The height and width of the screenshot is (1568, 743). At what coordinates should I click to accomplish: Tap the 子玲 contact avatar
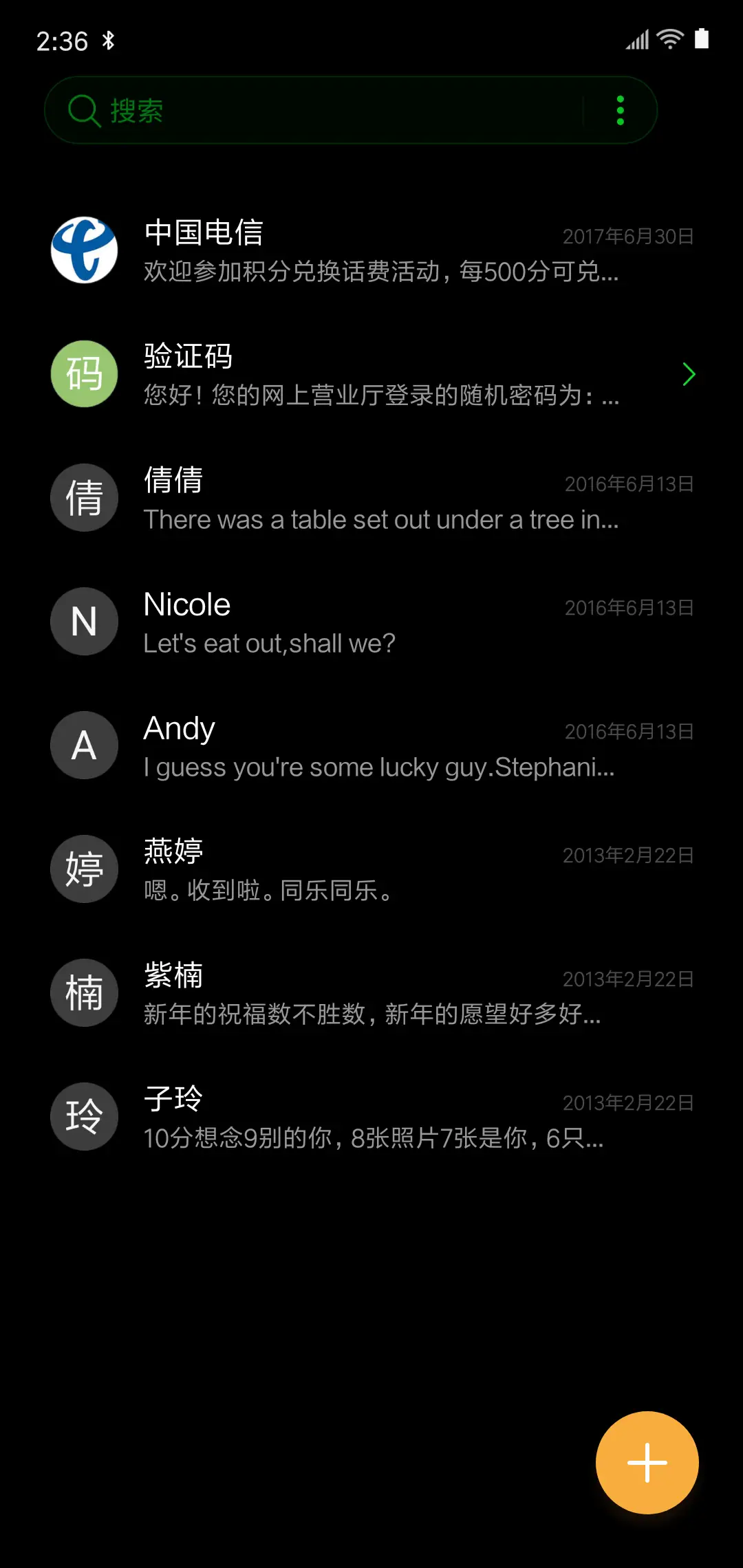[84, 1116]
